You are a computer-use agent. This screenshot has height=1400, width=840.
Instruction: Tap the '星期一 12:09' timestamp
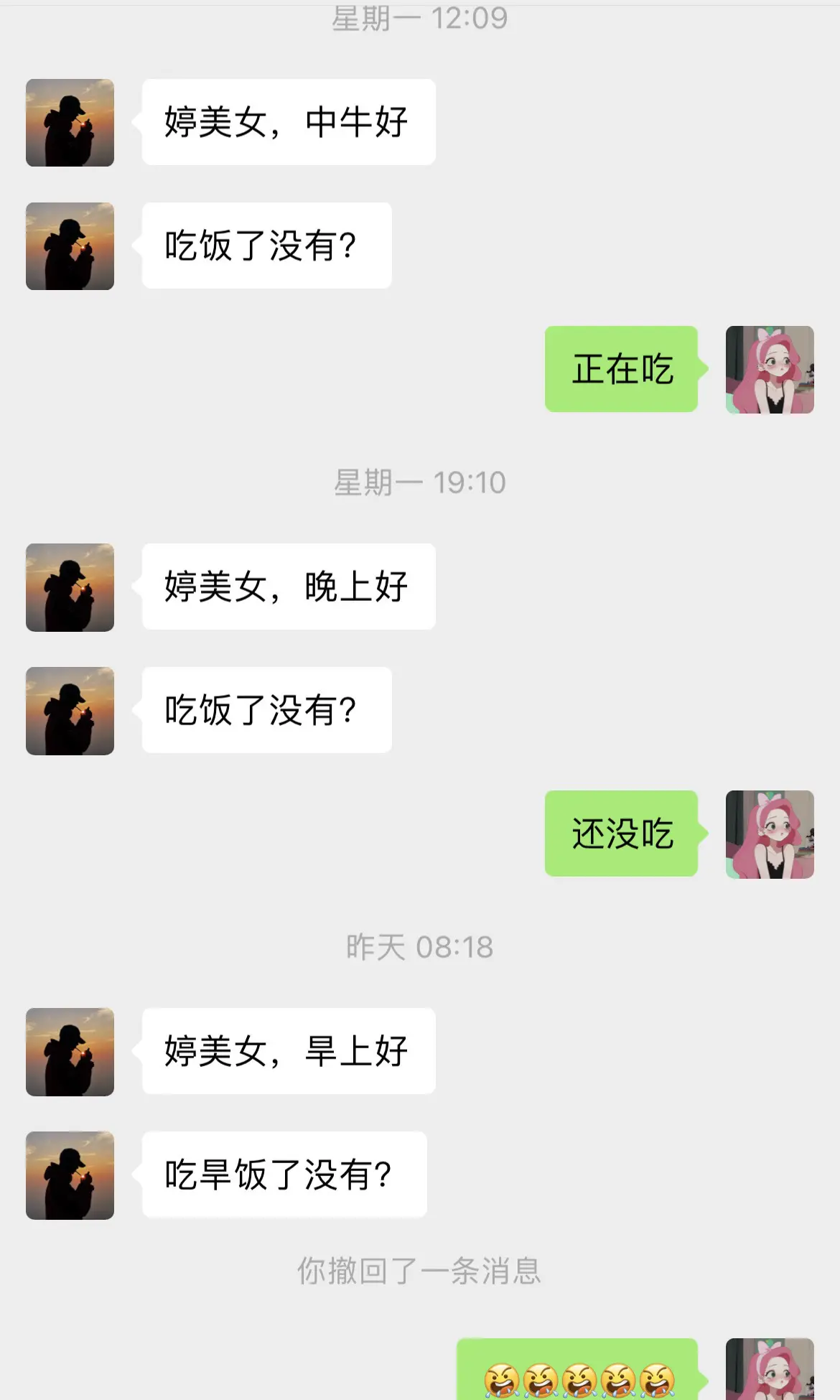point(420,19)
